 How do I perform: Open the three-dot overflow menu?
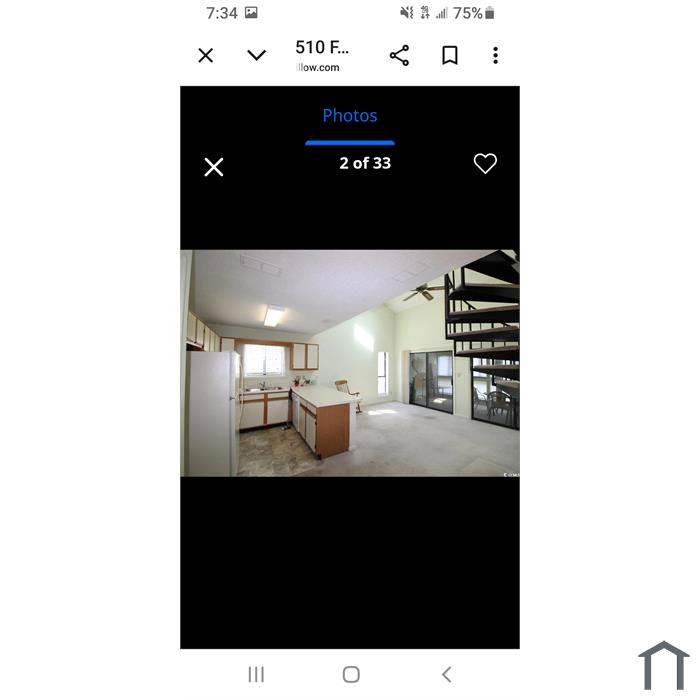pos(495,56)
